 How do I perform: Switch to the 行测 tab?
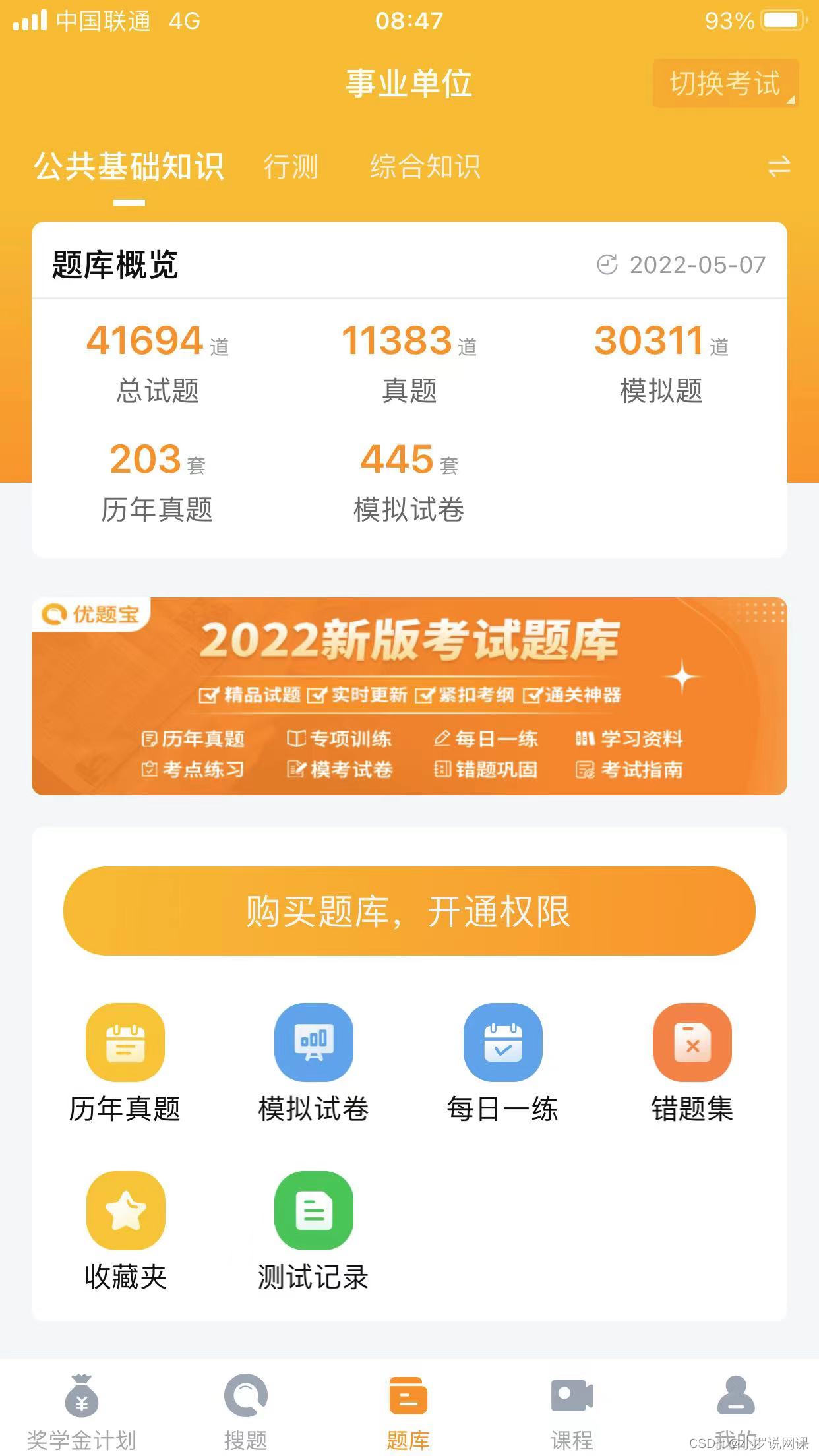(291, 166)
